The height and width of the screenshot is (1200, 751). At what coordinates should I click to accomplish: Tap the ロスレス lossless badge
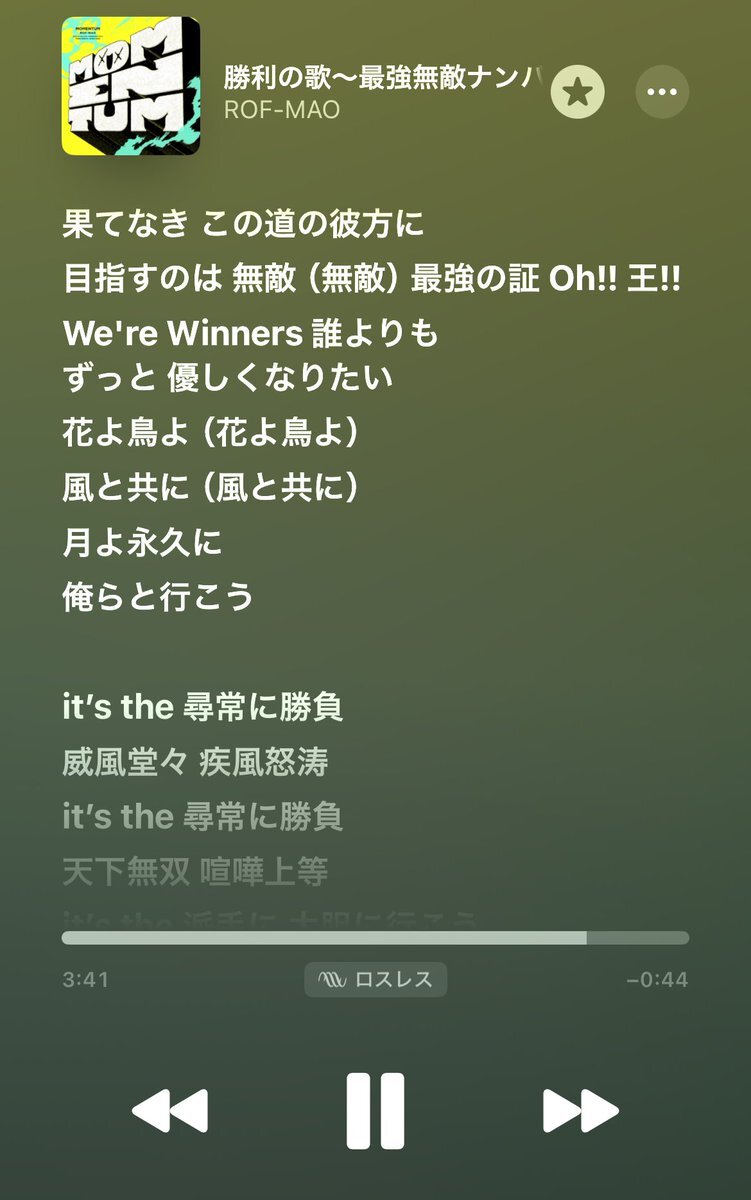point(375,980)
